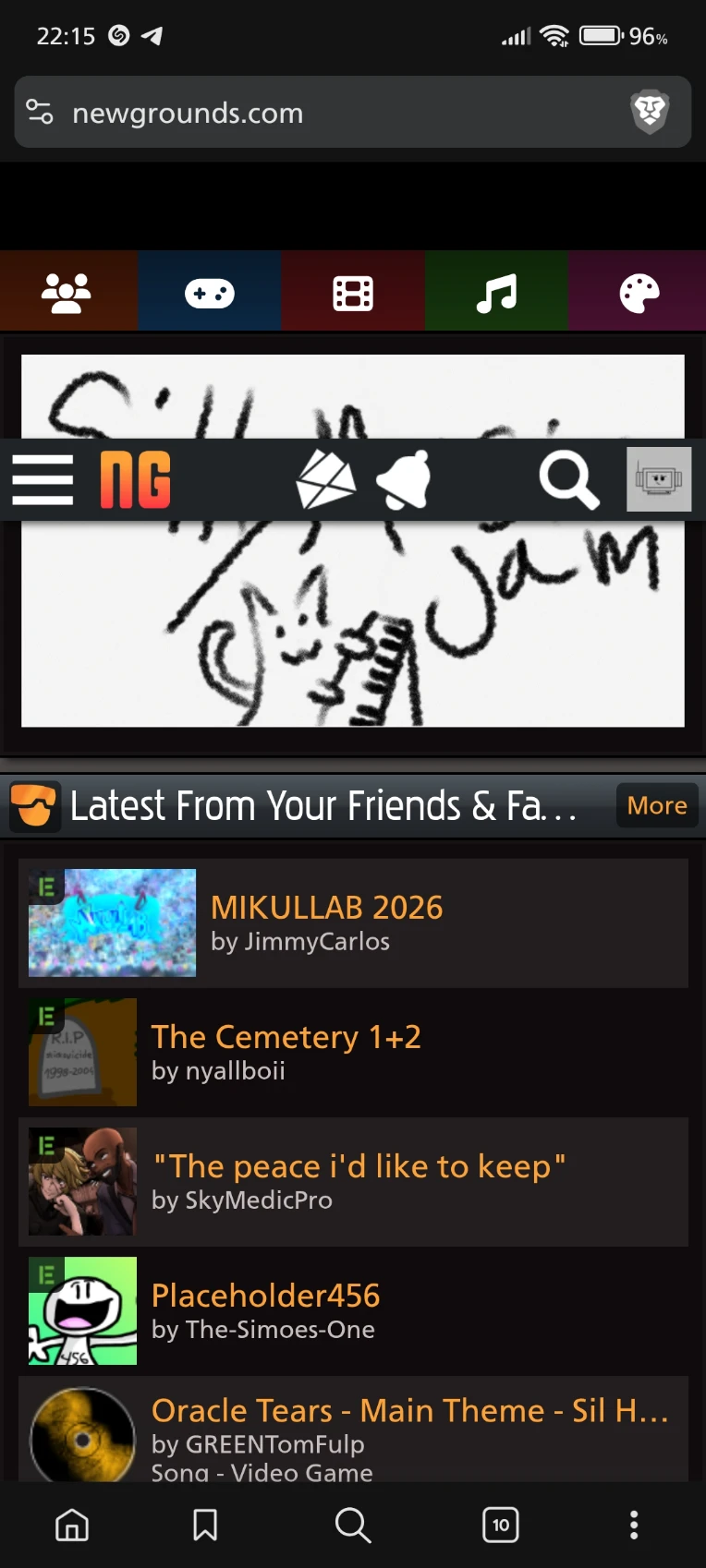This screenshot has height=1568, width=706.
Task: Open the Art palette tab
Action: 638,291
